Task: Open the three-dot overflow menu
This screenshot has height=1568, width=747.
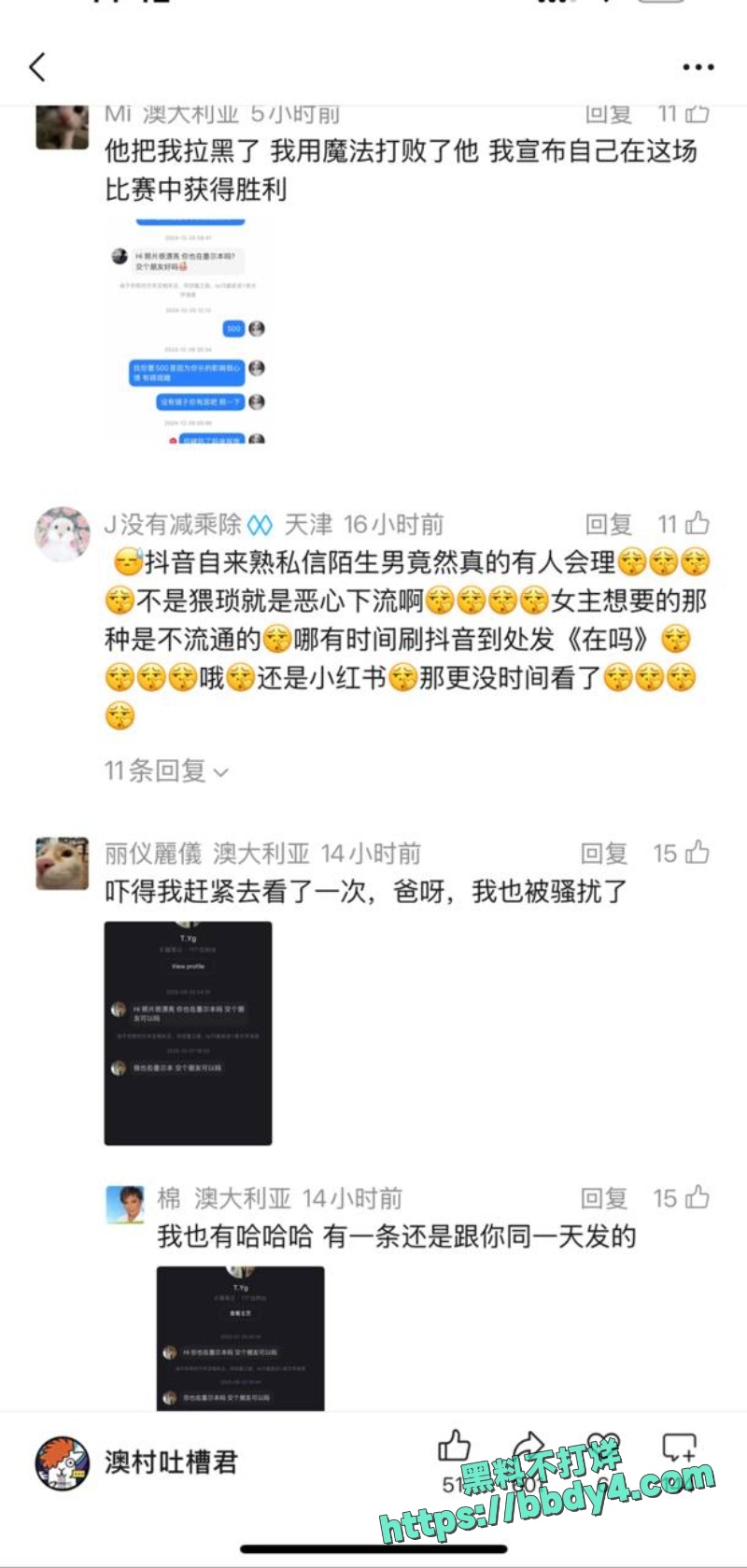Action: click(x=698, y=67)
